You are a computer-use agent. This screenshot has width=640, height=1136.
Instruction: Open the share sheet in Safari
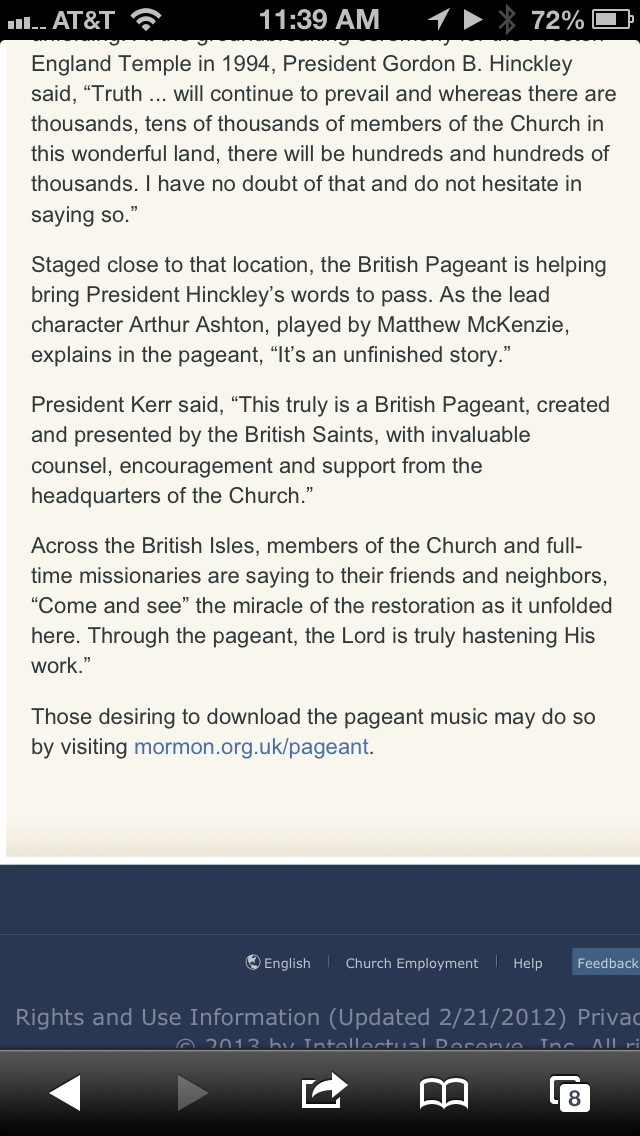323,1091
